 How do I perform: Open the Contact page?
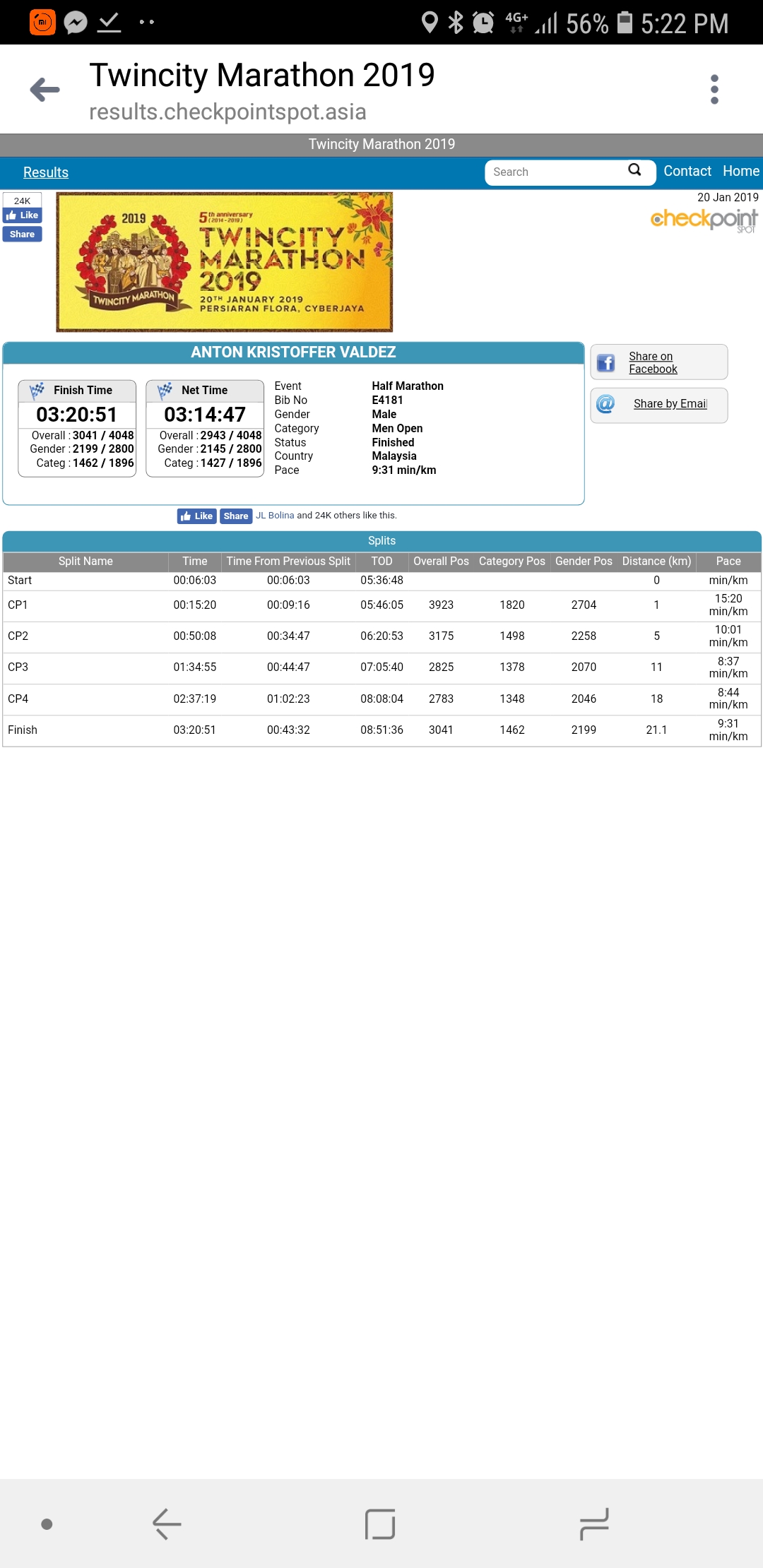coord(687,171)
